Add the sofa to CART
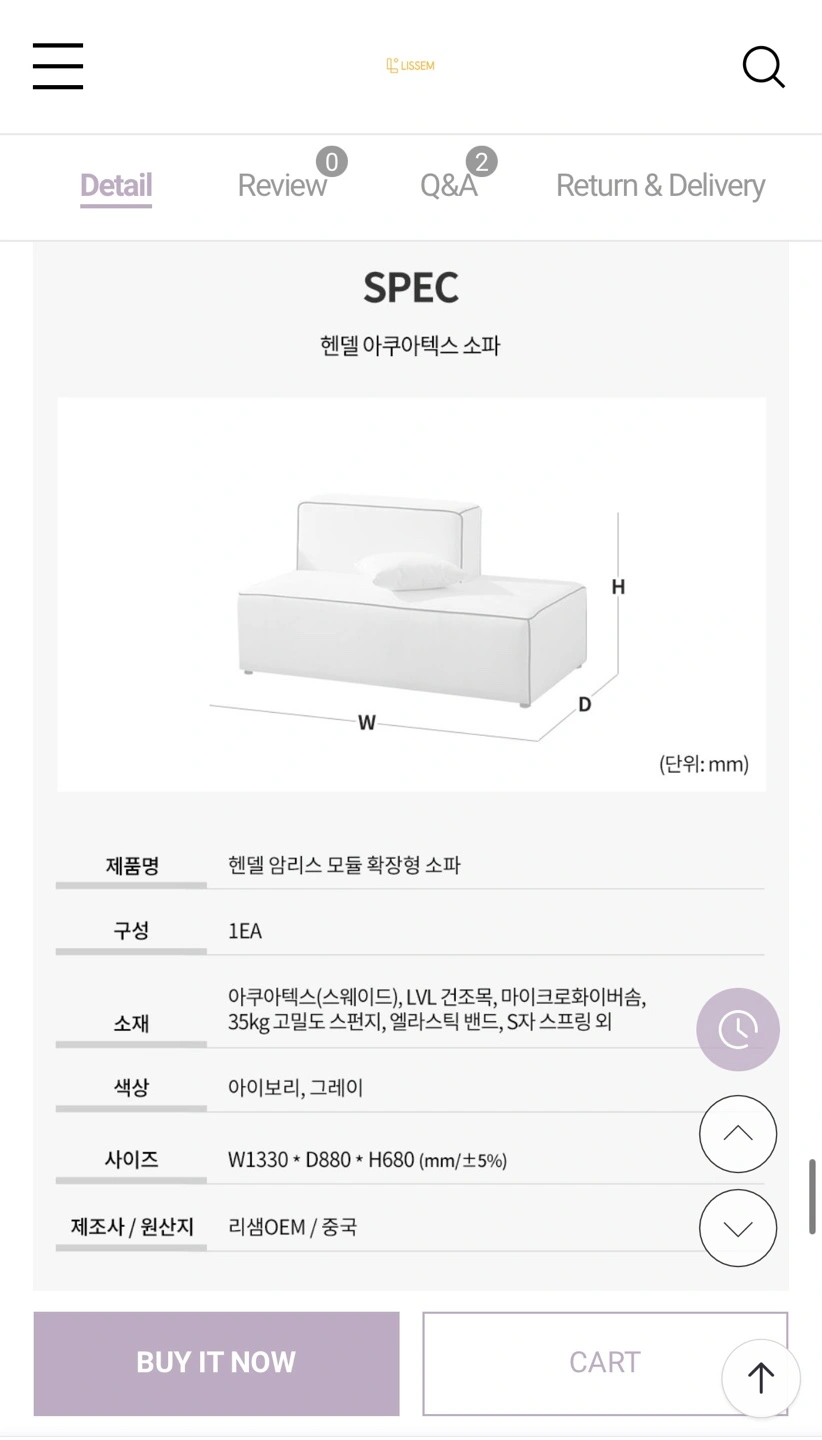Viewport: 822px width, 1440px height. [605, 1363]
